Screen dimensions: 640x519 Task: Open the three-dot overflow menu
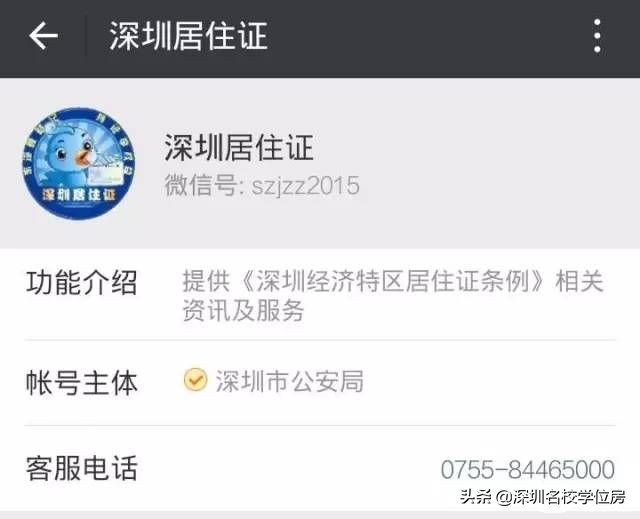tap(597, 37)
